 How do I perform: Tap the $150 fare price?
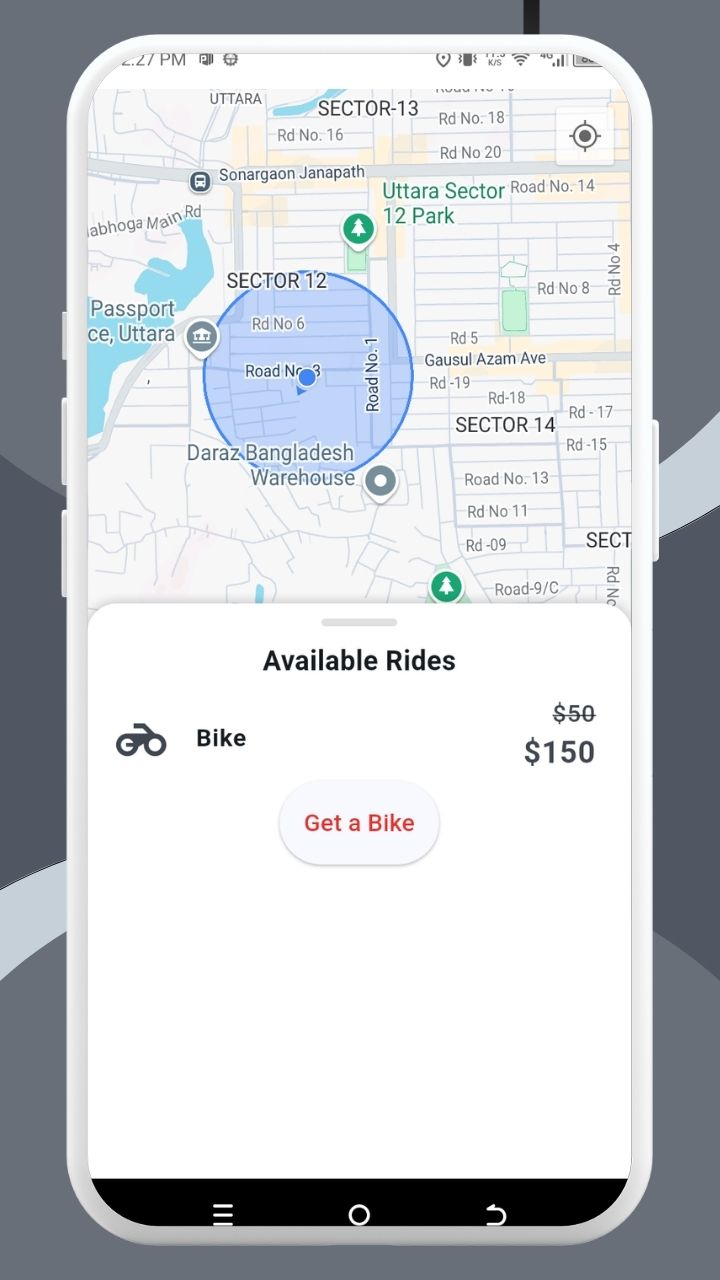pyautogui.click(x=559, y=752)
